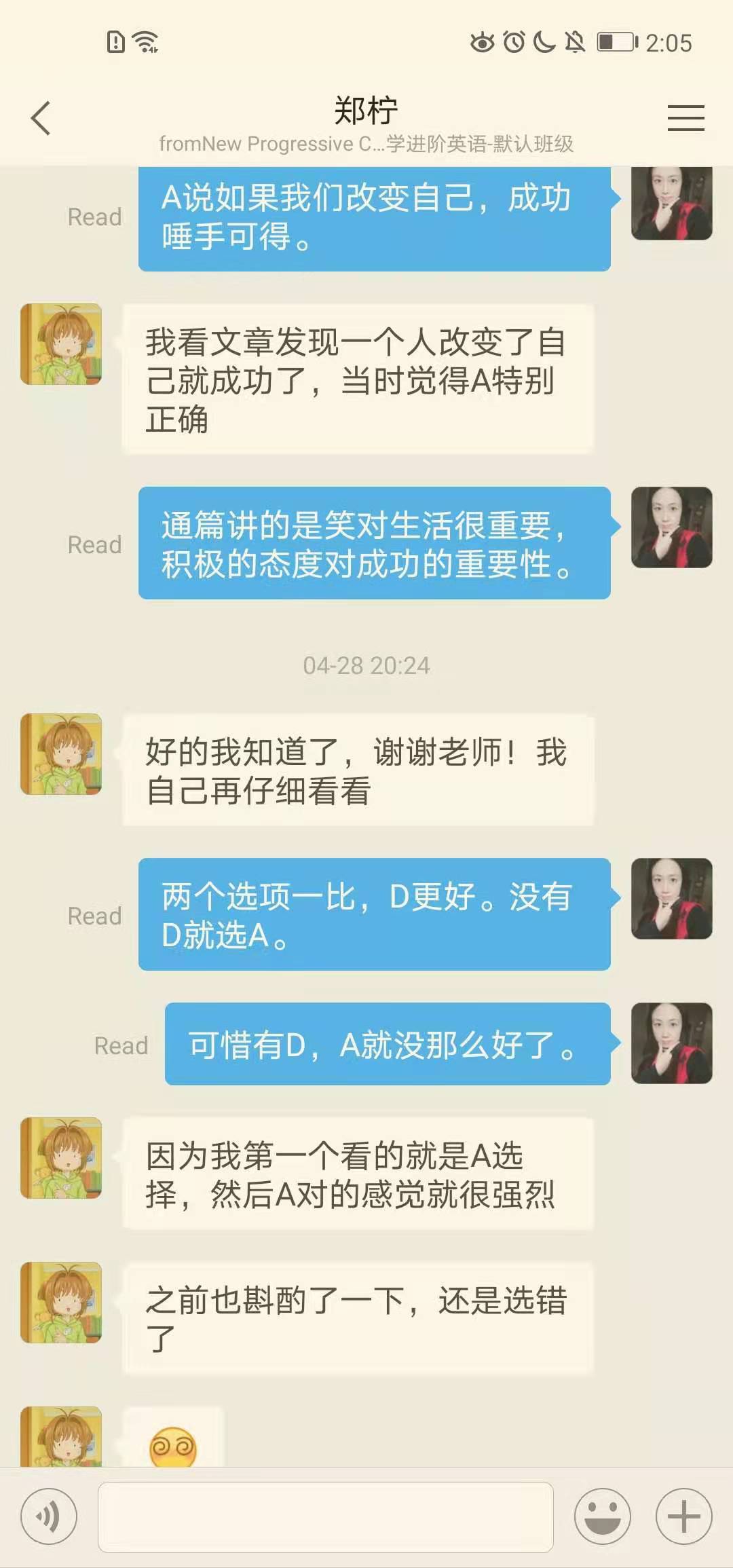Screen dimensions: 733x1568
Task: Focus the message text field
Action: click(x=326, y=1516)
